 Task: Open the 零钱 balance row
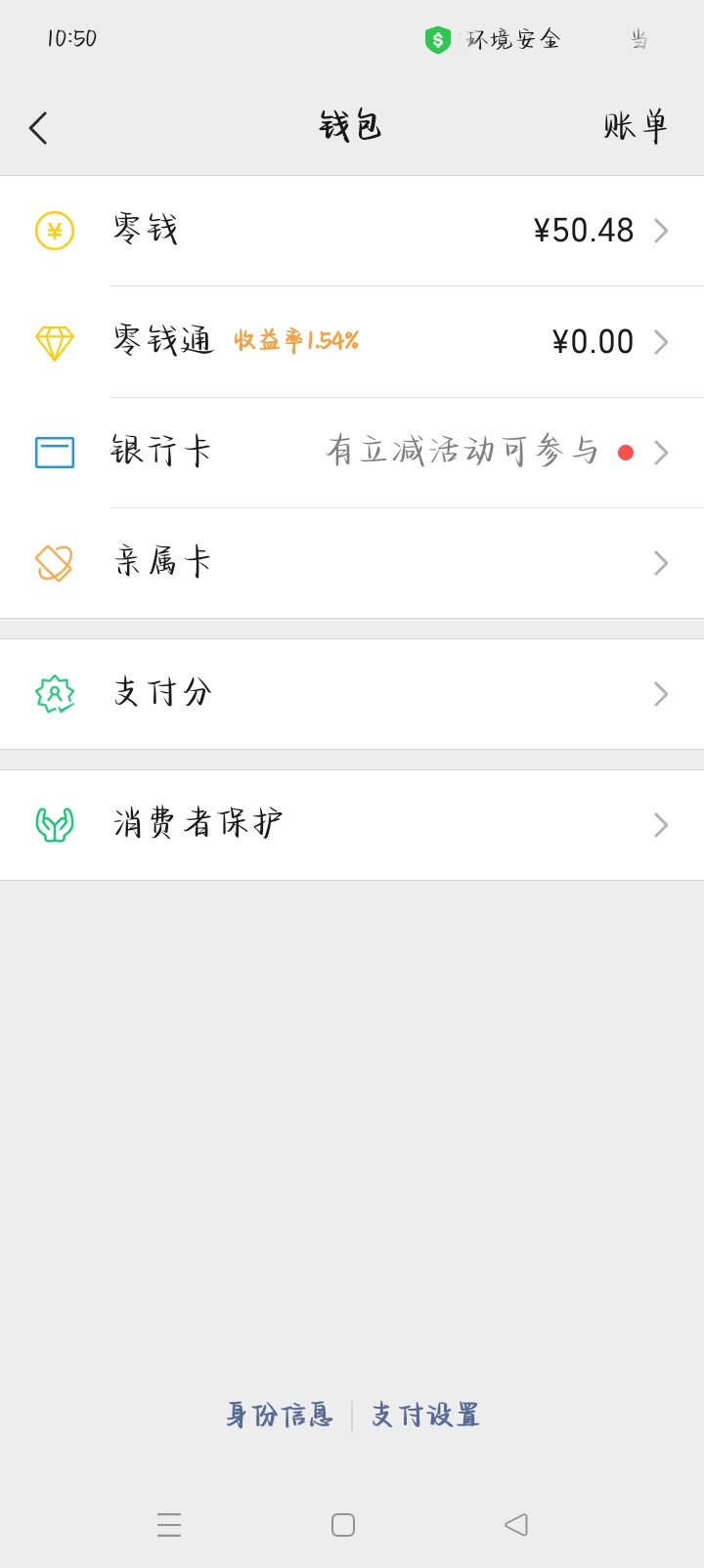point(352,231)
